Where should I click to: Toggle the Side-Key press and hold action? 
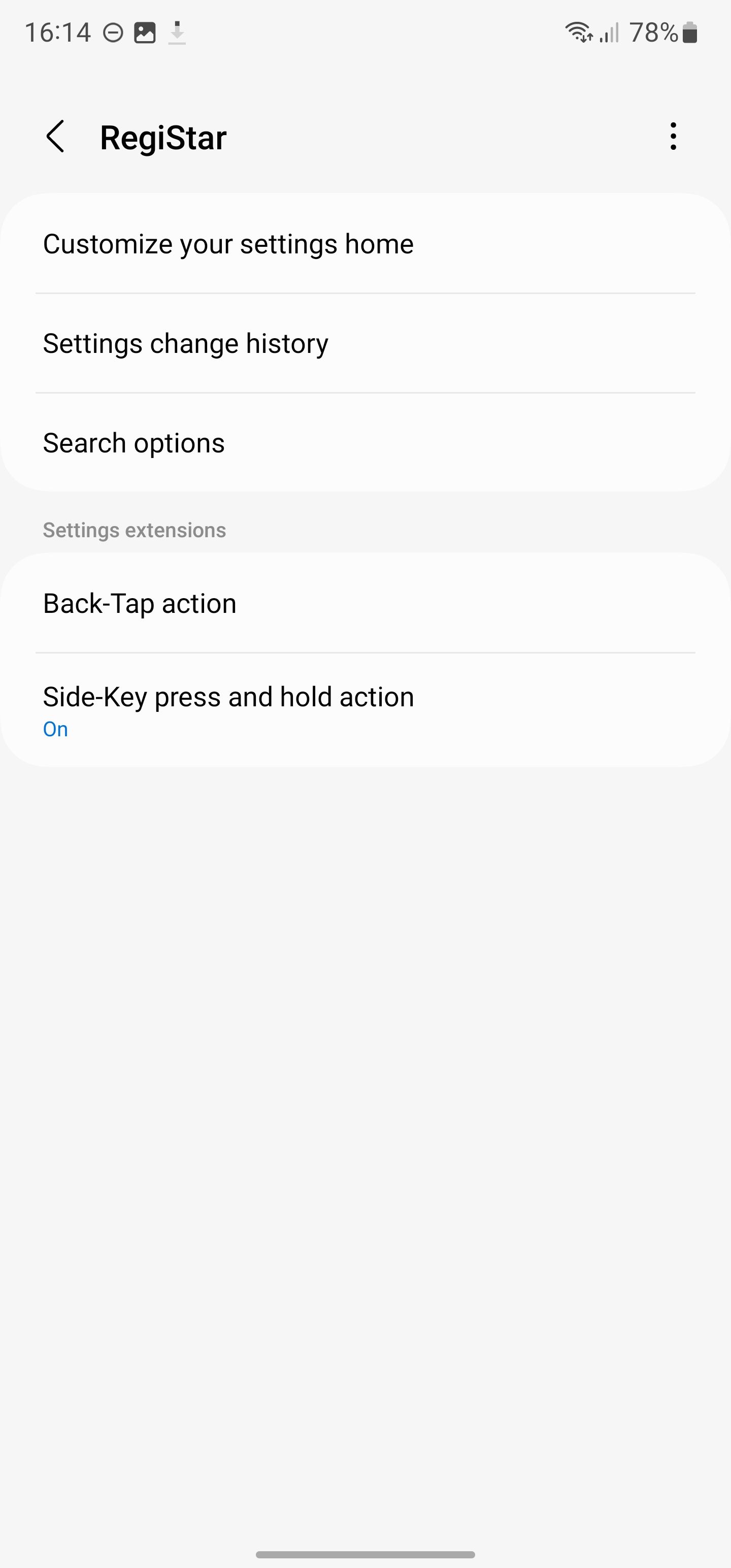click(x=365, y=709)
